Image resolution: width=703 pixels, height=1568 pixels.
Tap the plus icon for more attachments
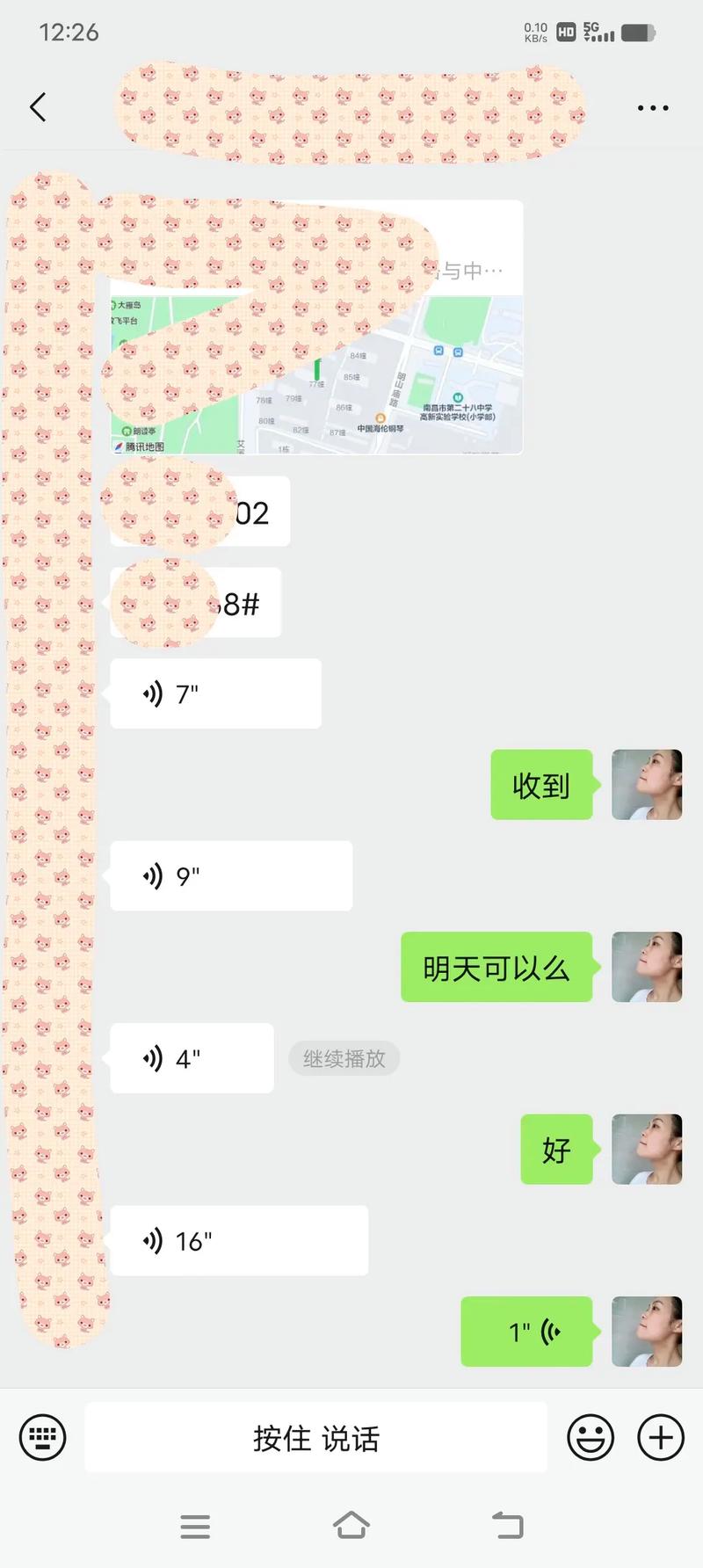click(660, 1437)
